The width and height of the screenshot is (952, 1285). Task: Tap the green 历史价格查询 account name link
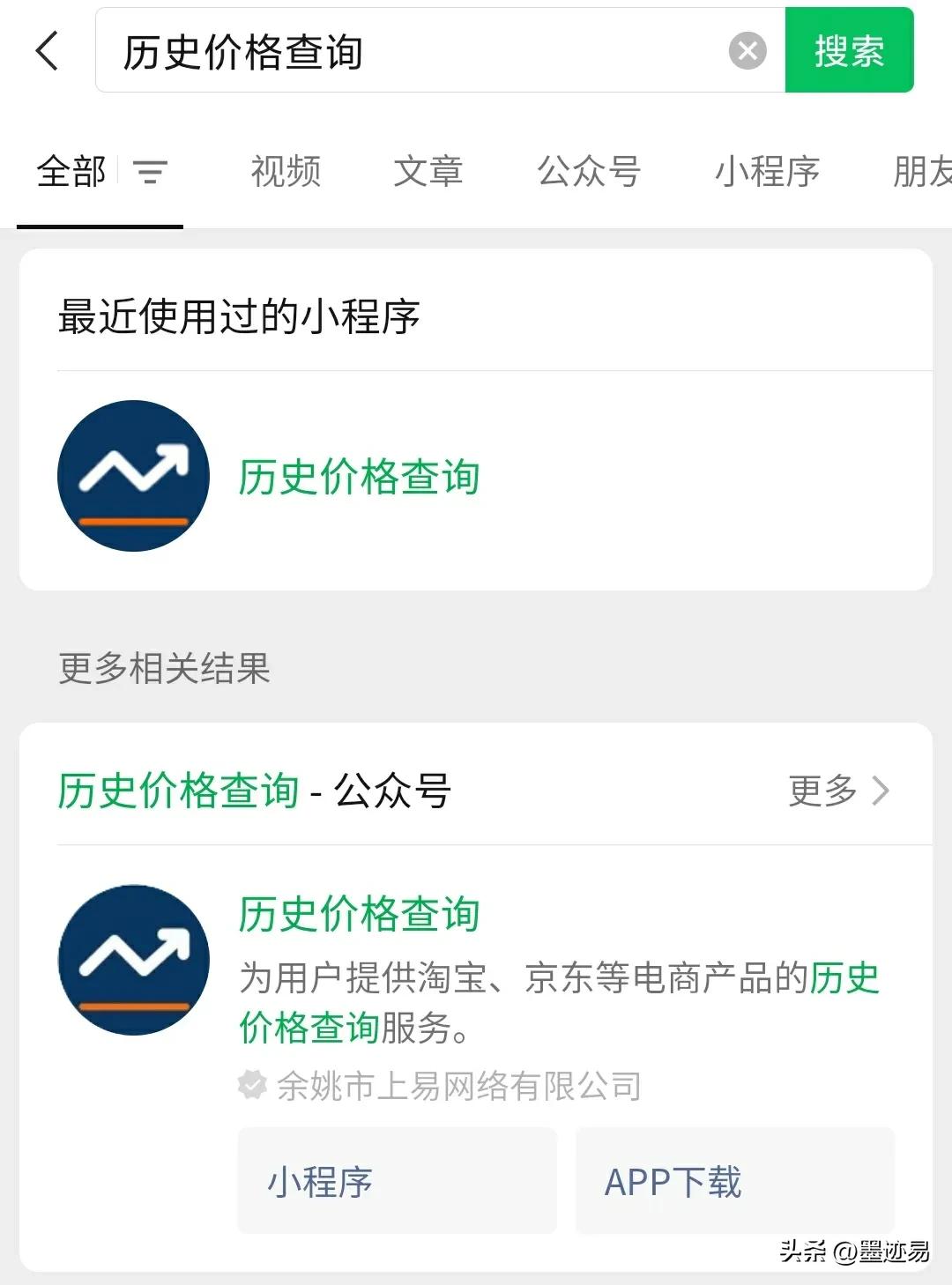pyautogui.click(x=358, y=915)
